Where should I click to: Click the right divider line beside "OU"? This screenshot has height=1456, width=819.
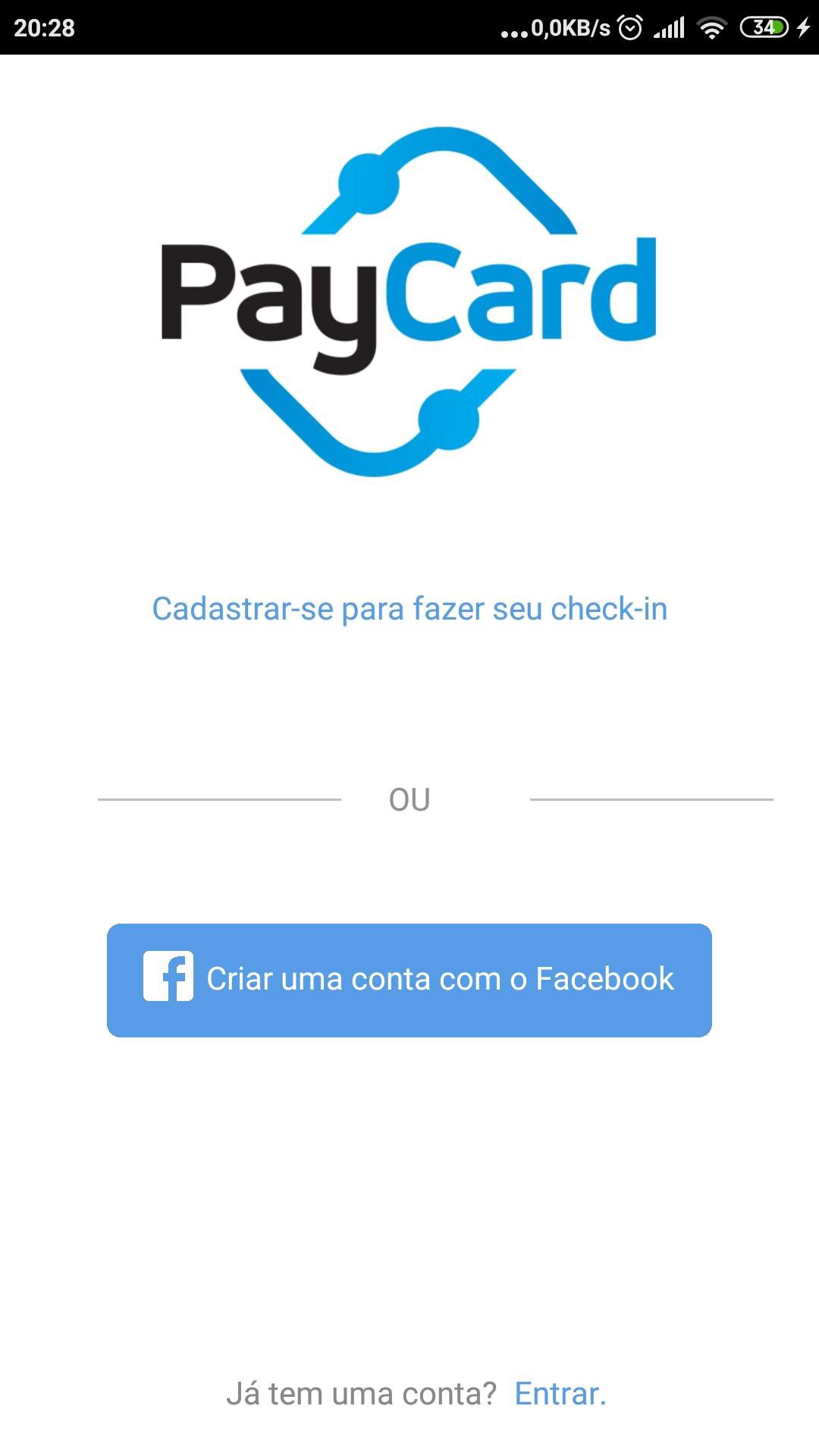651,799
